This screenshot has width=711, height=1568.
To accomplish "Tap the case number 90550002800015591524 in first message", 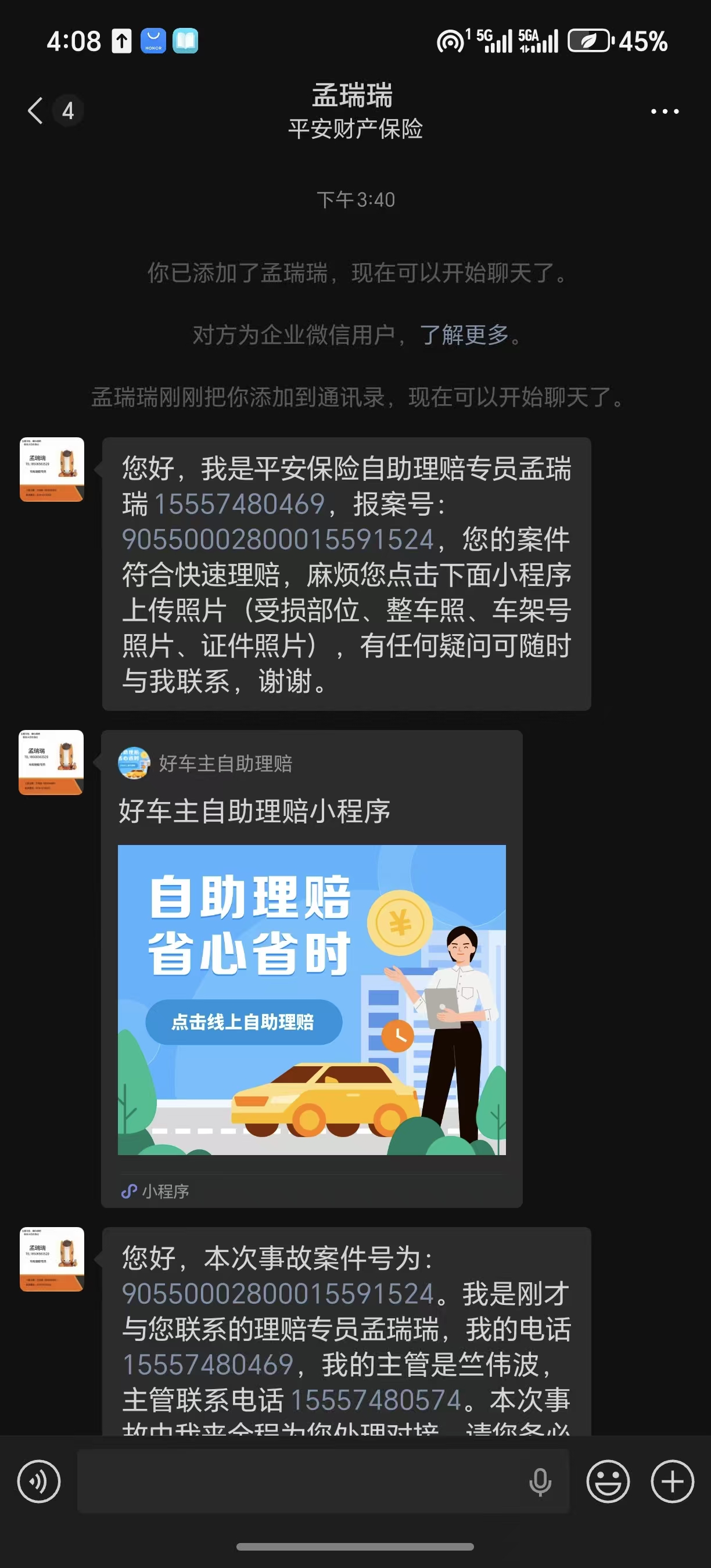I will click(x=278, y=540).
